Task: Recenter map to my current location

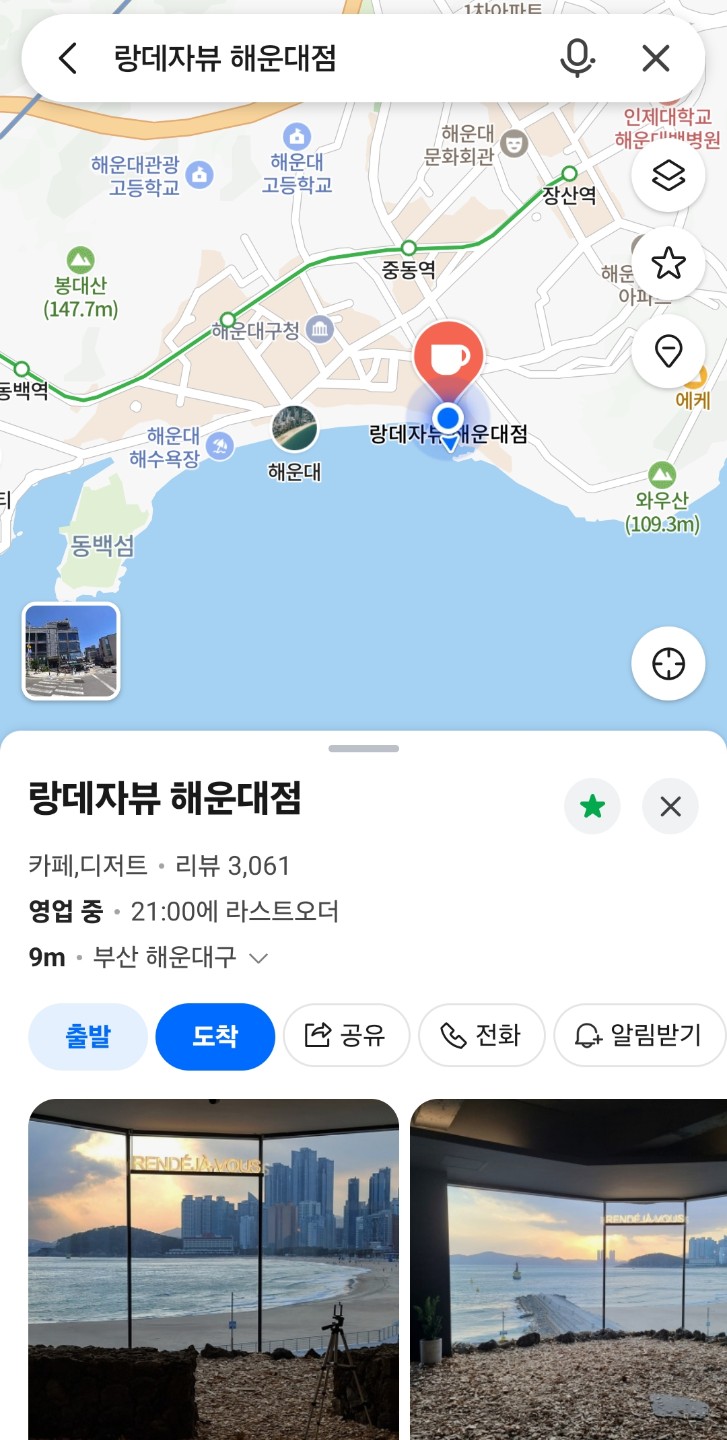Action: coord(668,663)
